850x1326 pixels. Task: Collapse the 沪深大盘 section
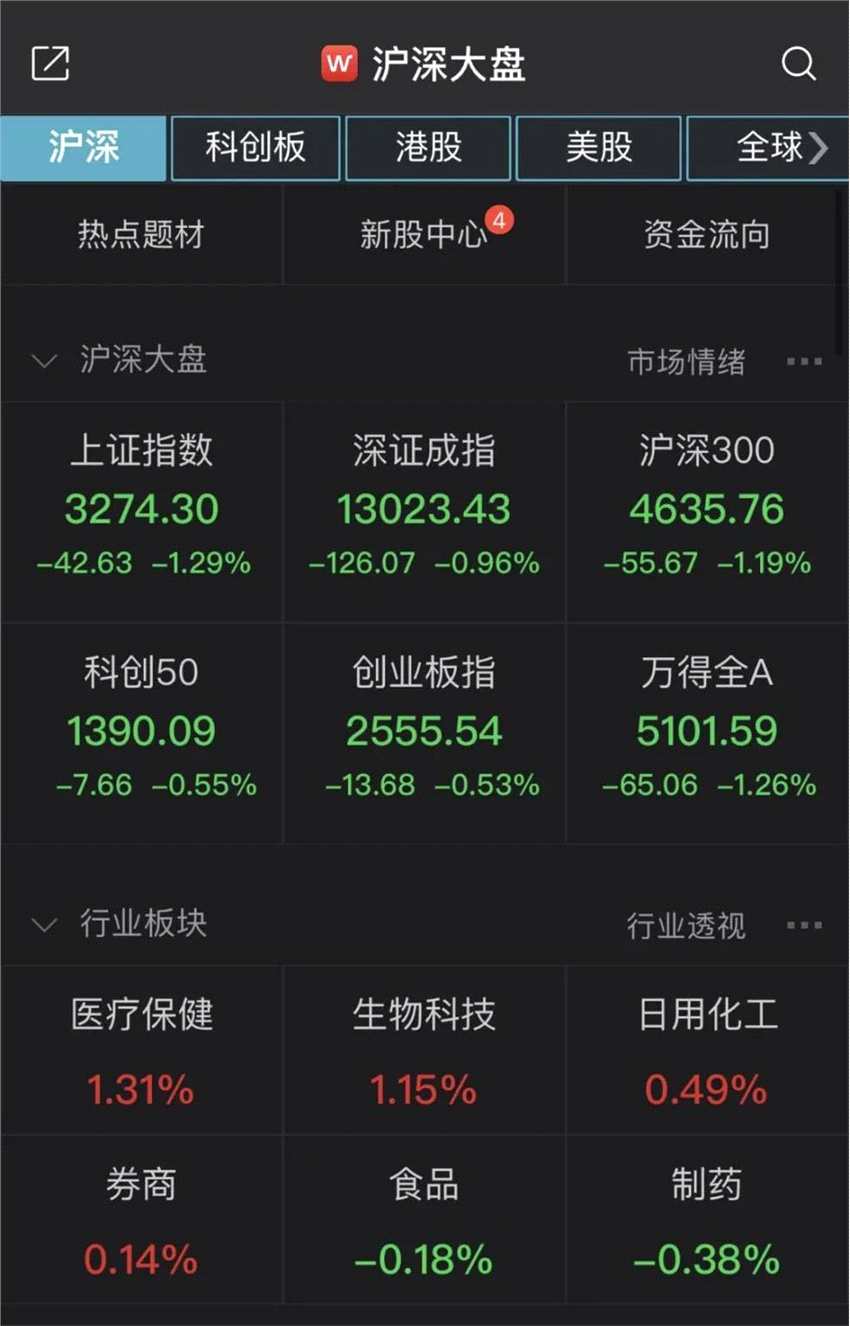(x=45, y=361)
